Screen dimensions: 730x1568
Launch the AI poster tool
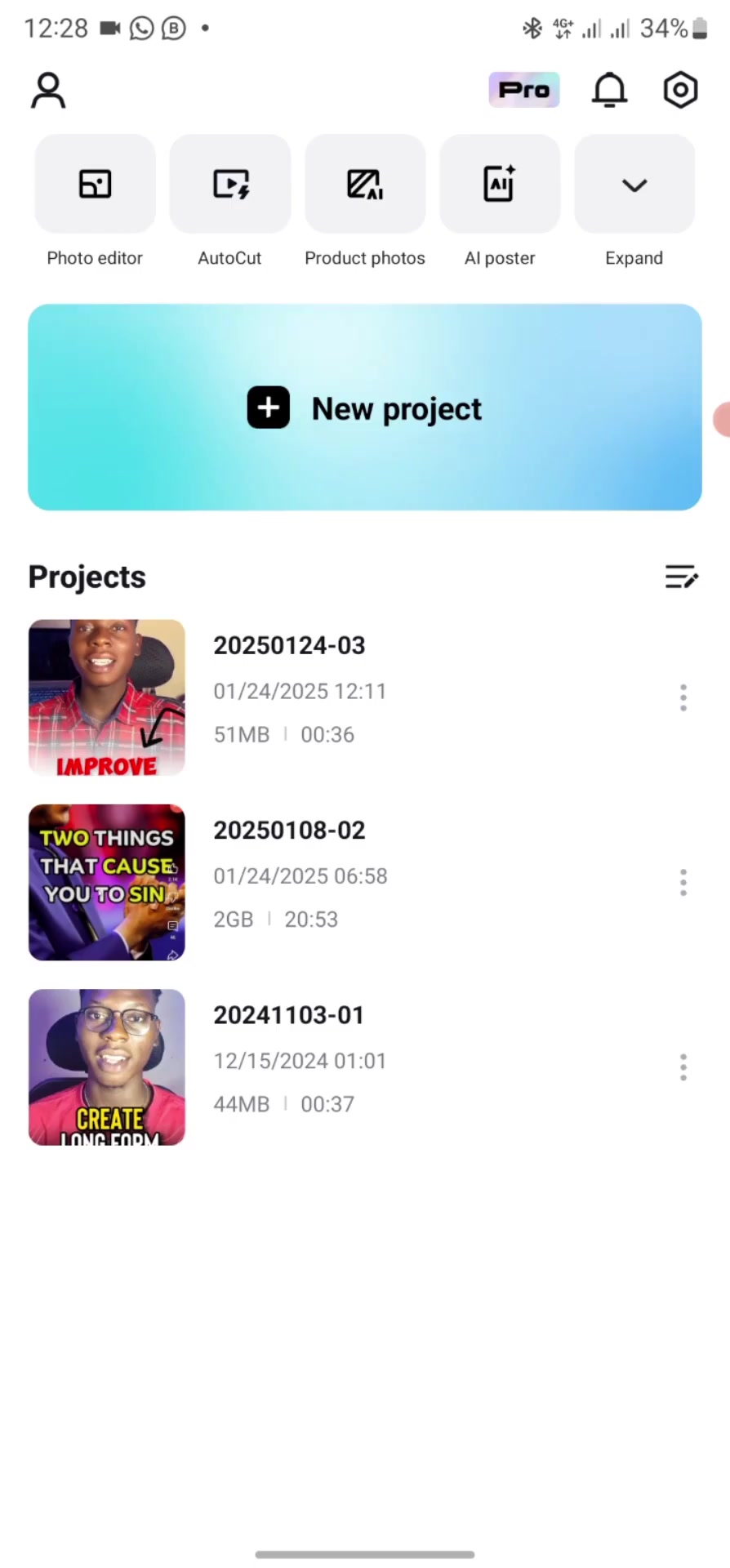point(500,185)
